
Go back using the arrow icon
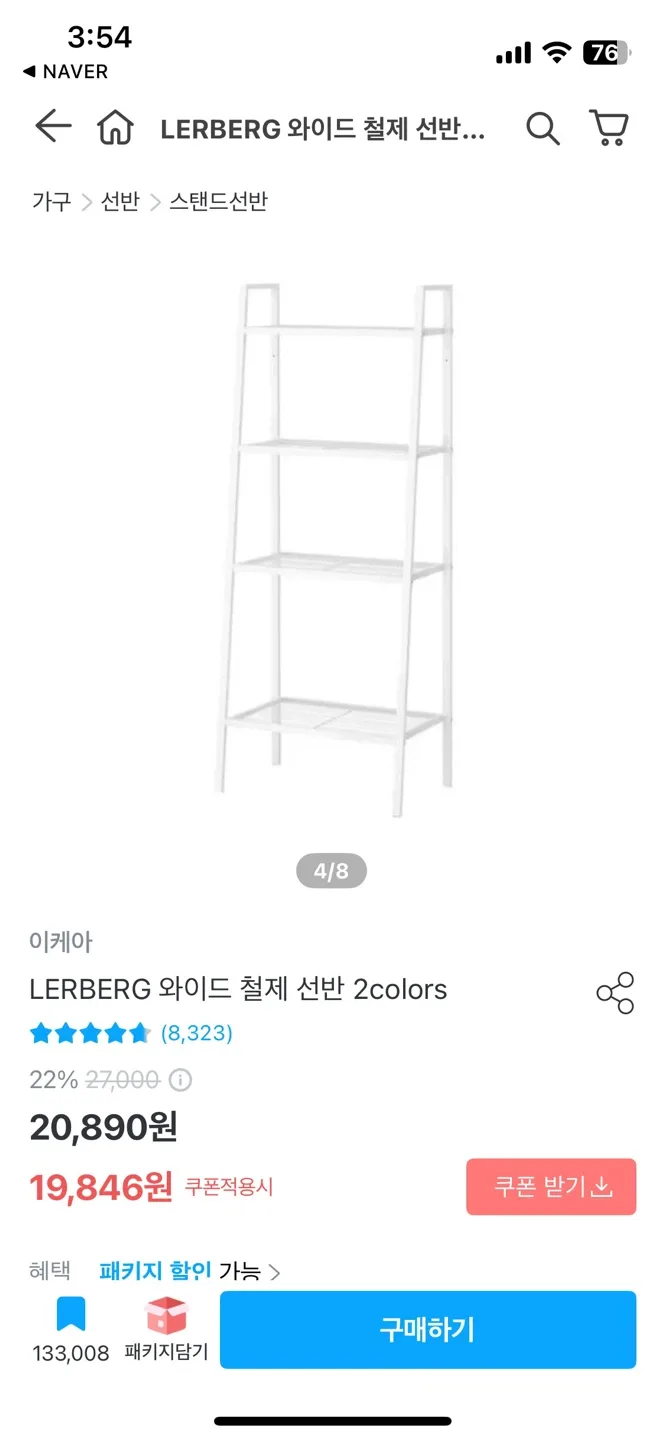(x=53, y=127)
